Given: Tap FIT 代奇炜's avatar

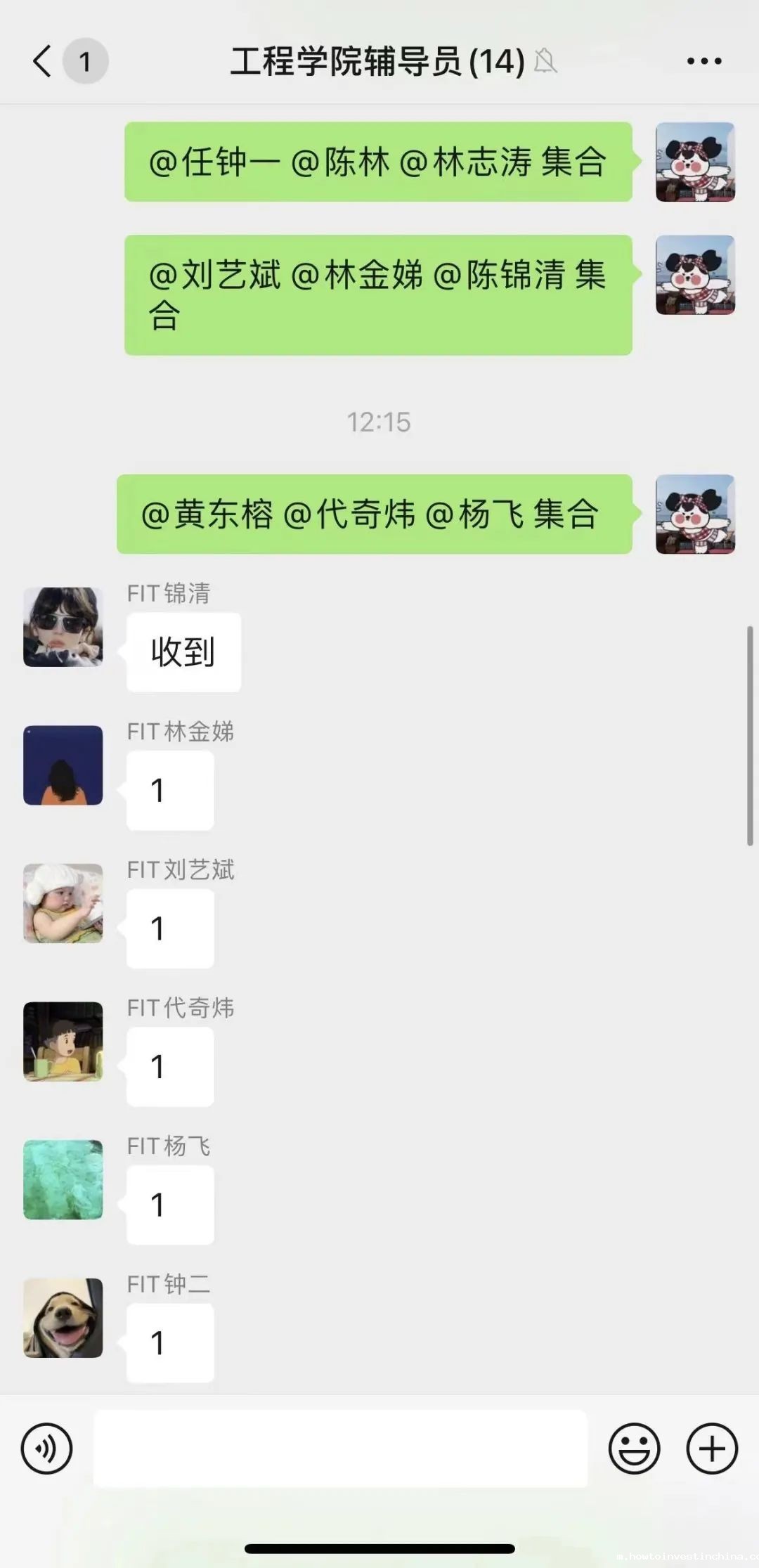Looking at the screenshot, I should tap(63, 1042).
